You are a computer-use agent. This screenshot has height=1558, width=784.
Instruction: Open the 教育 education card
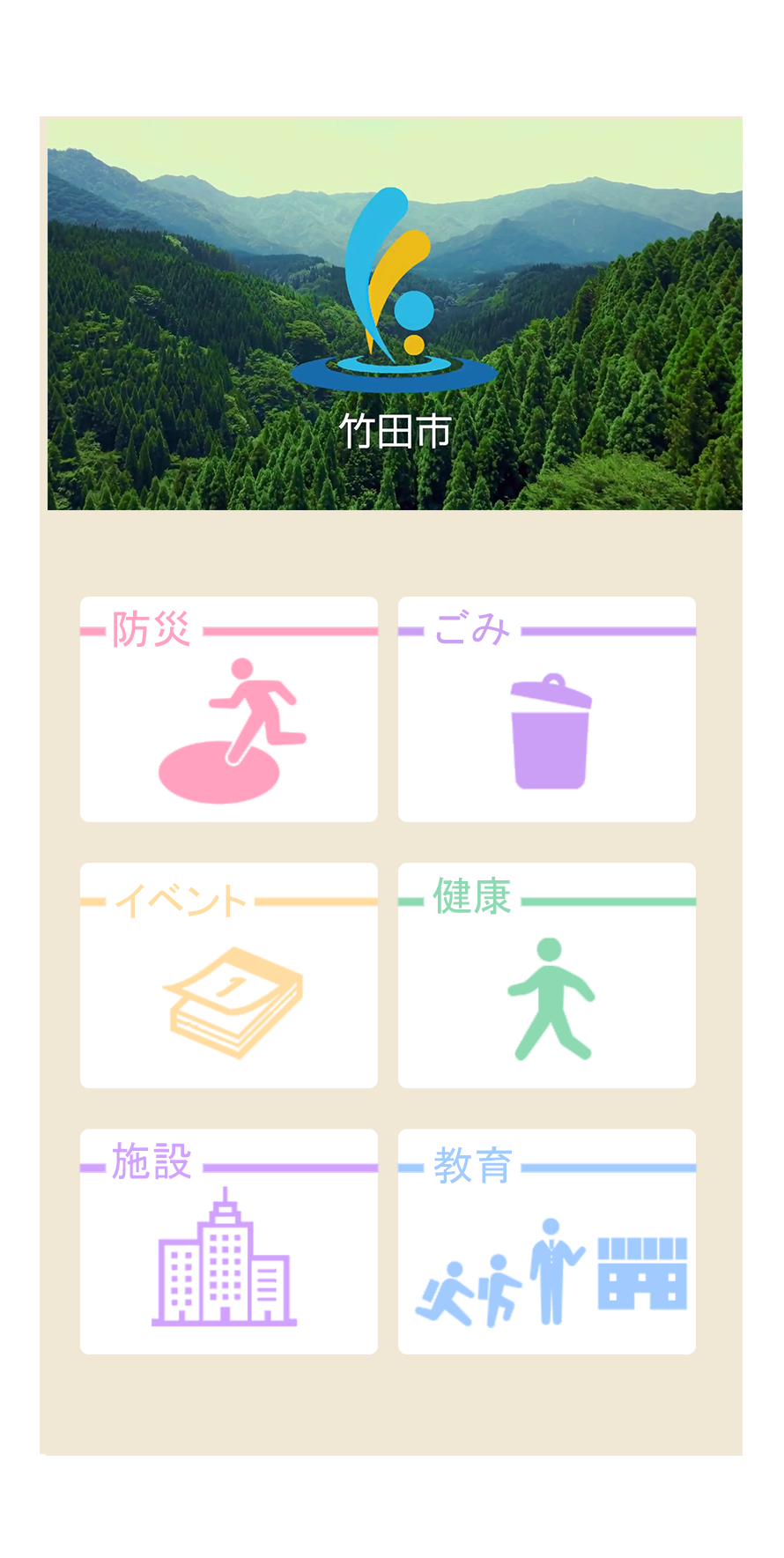click(547, 1242)
